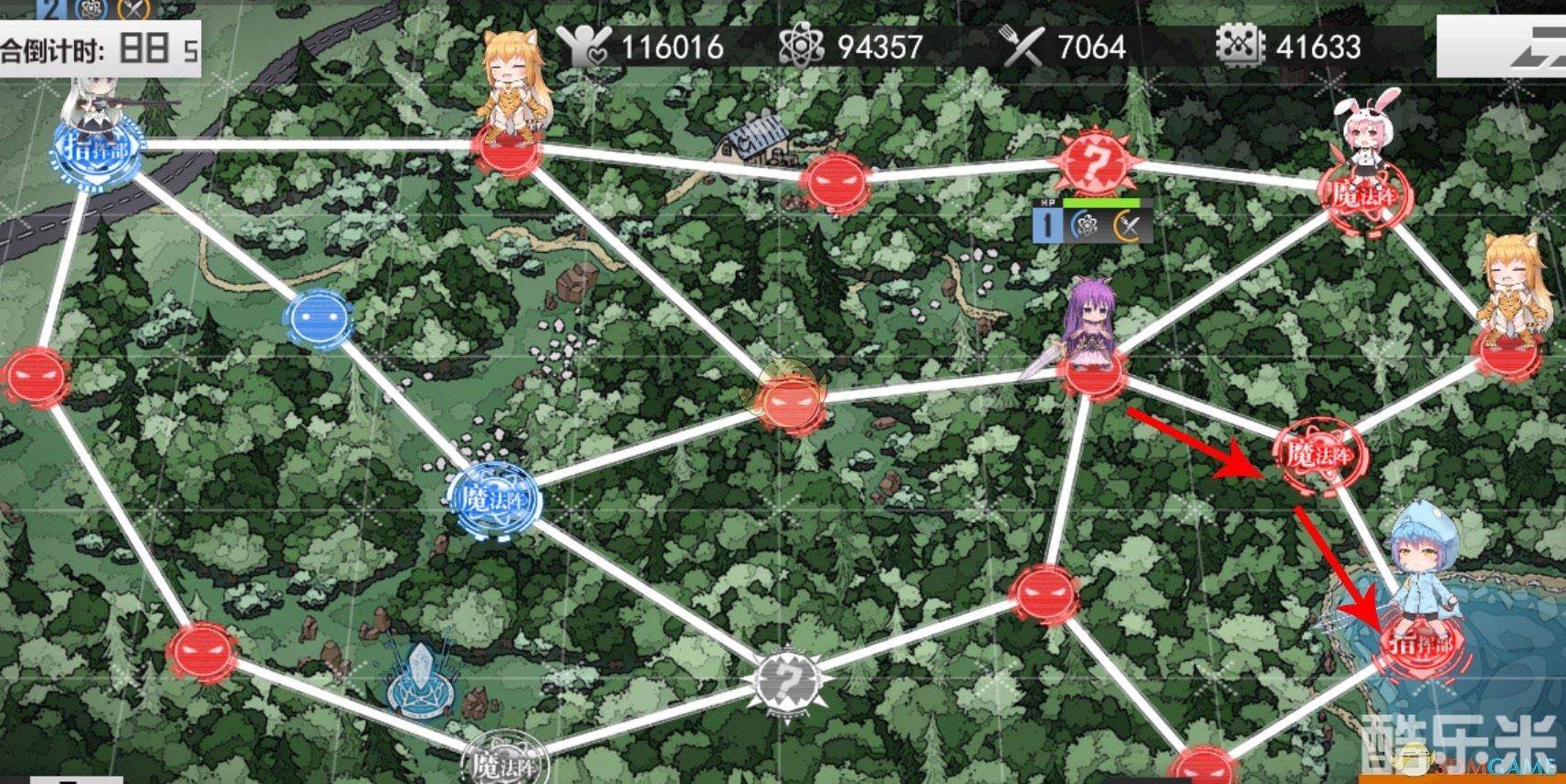
Task: Tap the node with the purple-haired unit
Action: click(1092, 372)
